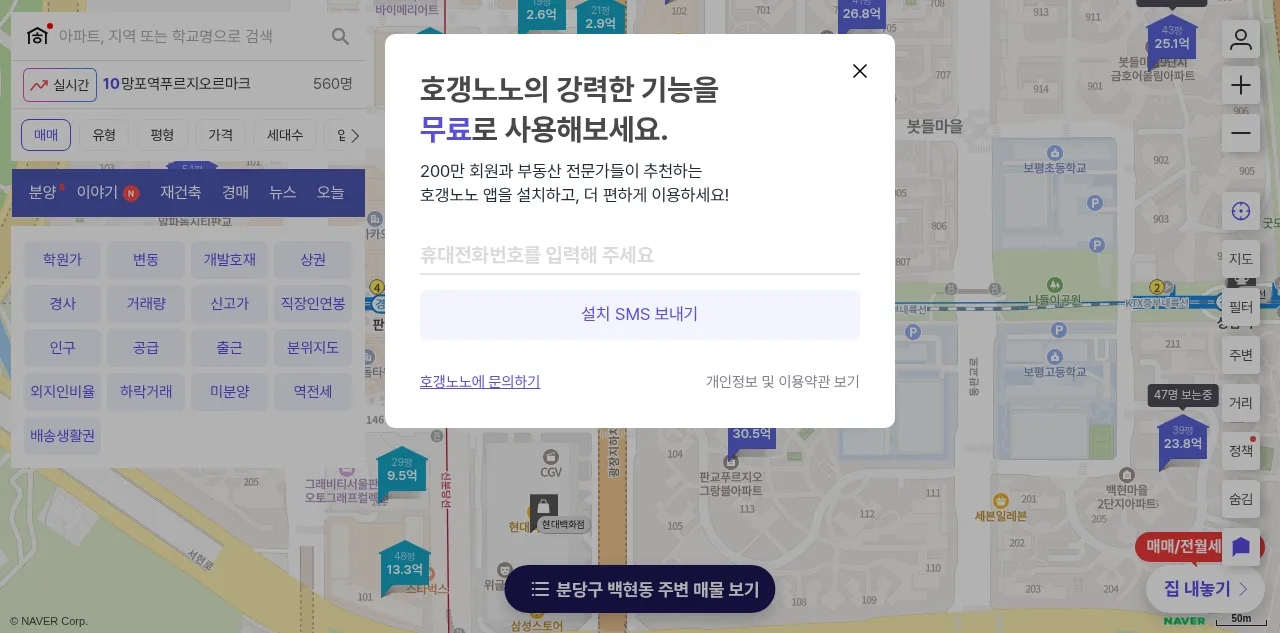
Task: Tap the 집 내놓기 button
Action: click(x=1204, y=589)
